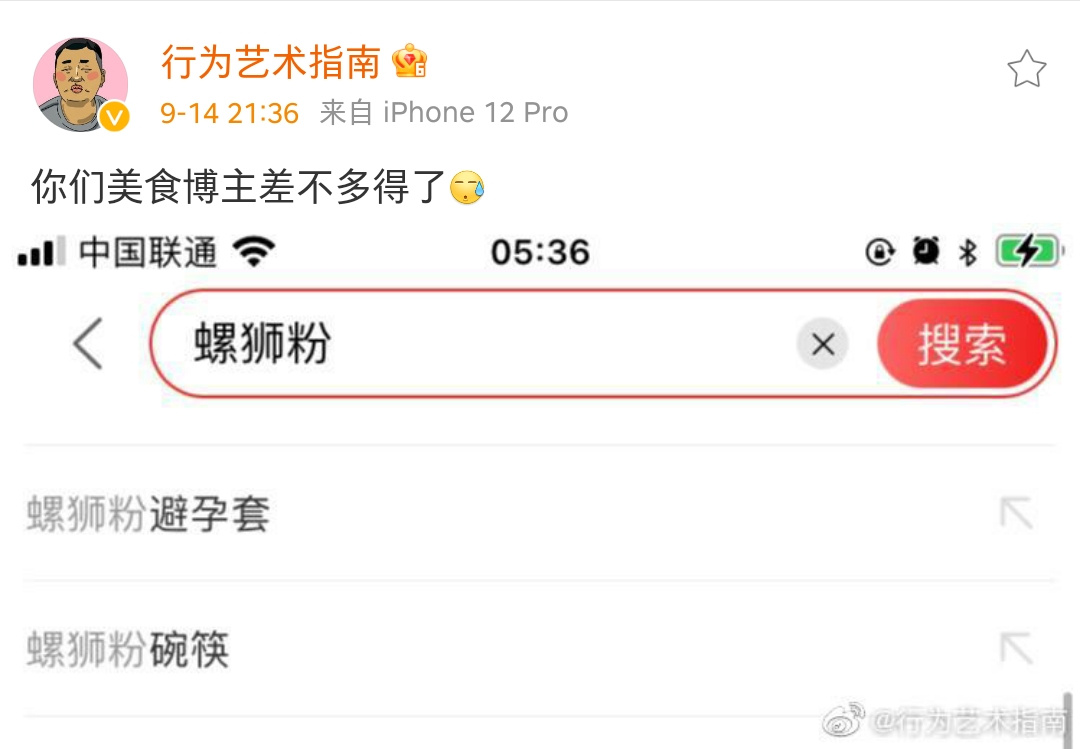The image size is (1080, 749).
Task: Open the post's attached screenshot image
Action: [540, 480]
